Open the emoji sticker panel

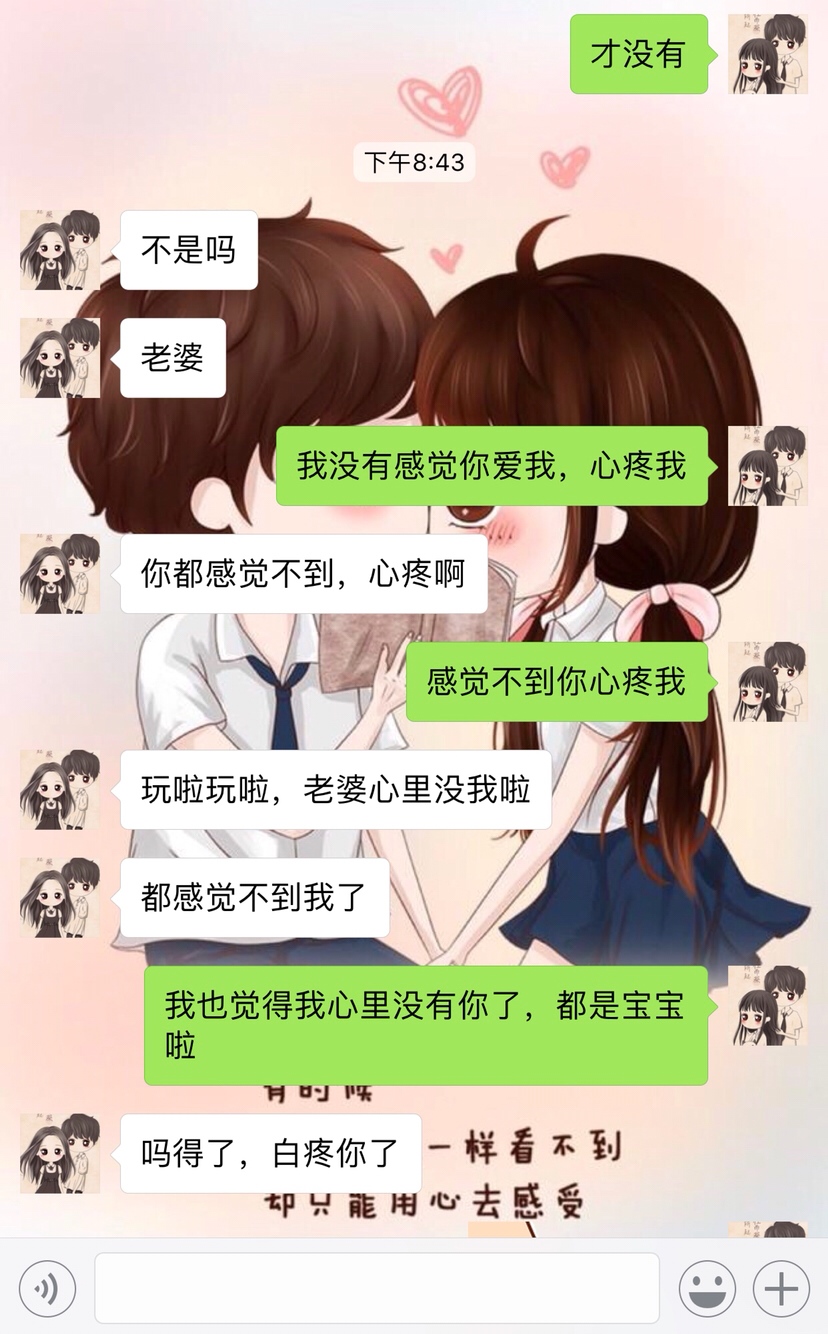[x=707, y=1288]
